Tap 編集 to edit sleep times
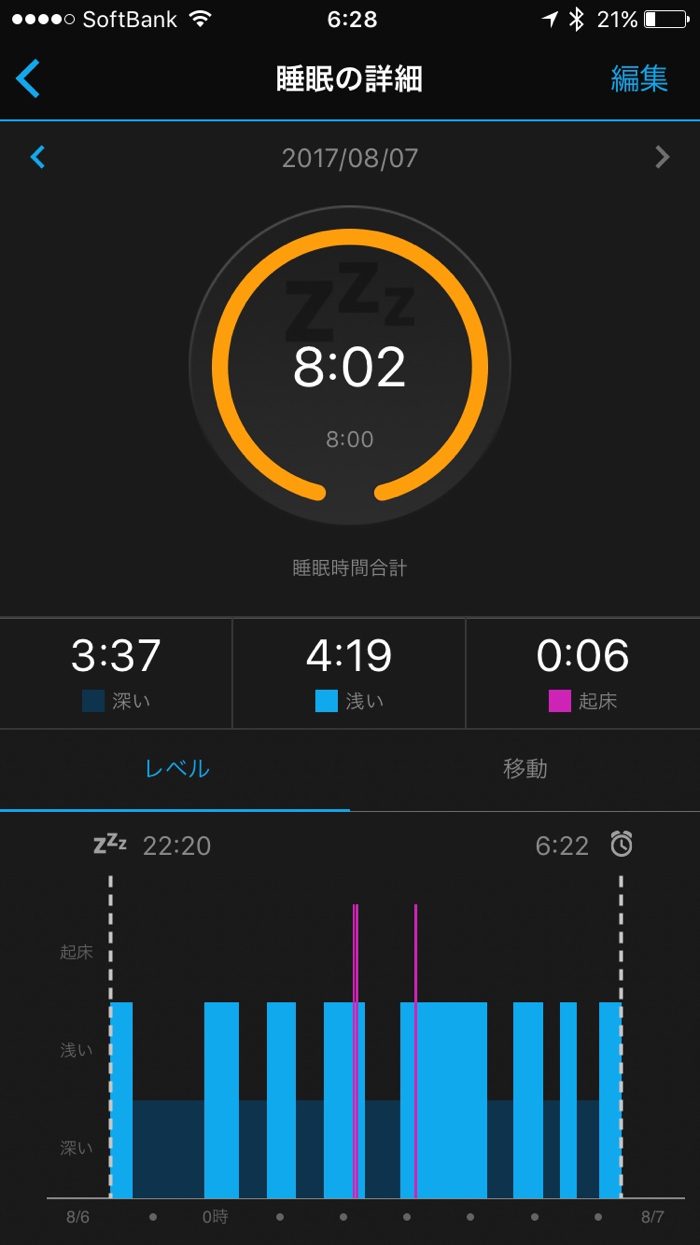Viewport: 700px width, 1245px height. [x=639, y=79]
